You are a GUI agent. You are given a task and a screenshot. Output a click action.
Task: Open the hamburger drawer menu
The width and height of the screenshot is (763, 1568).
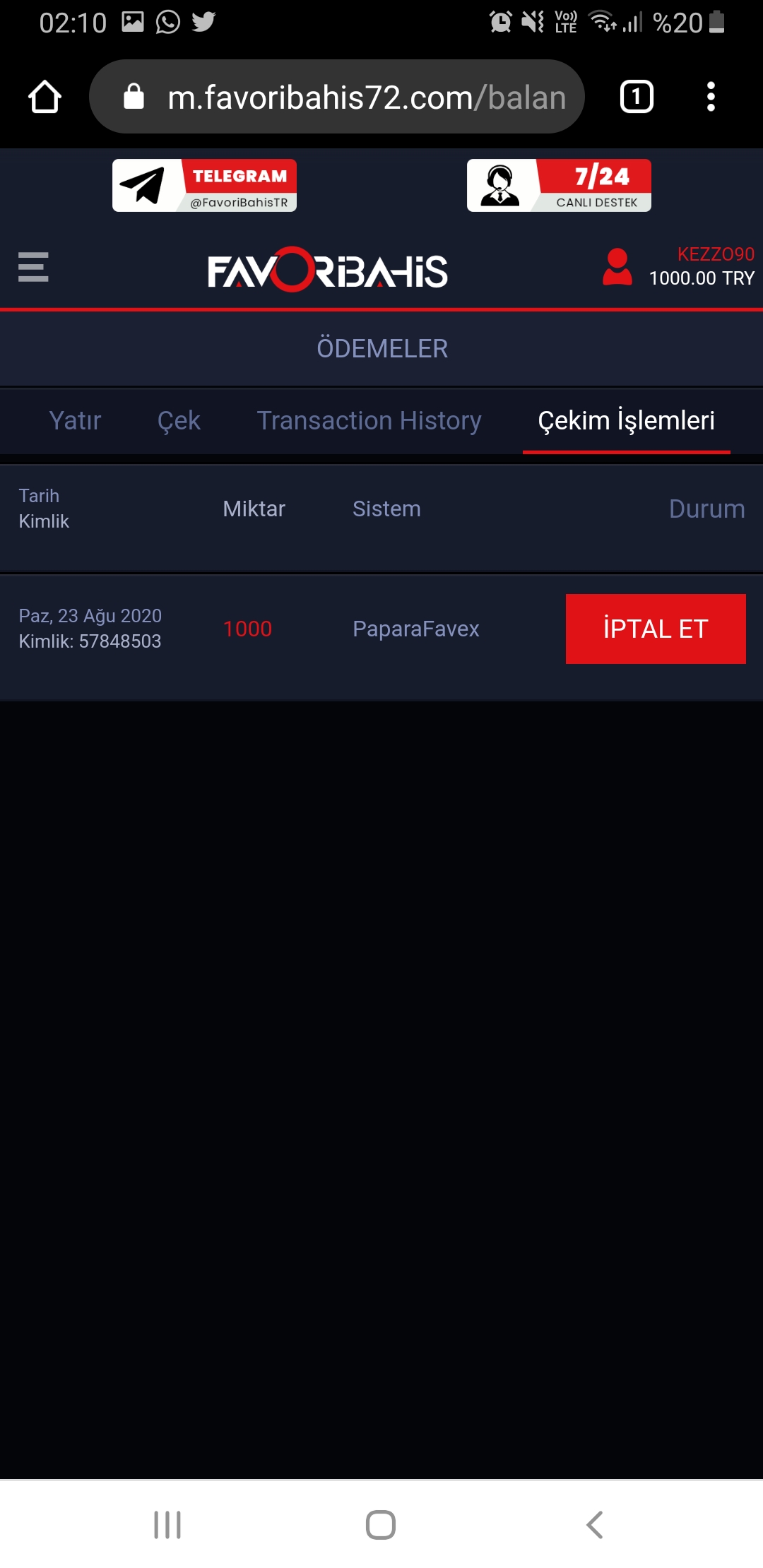(x=33, y=268)
